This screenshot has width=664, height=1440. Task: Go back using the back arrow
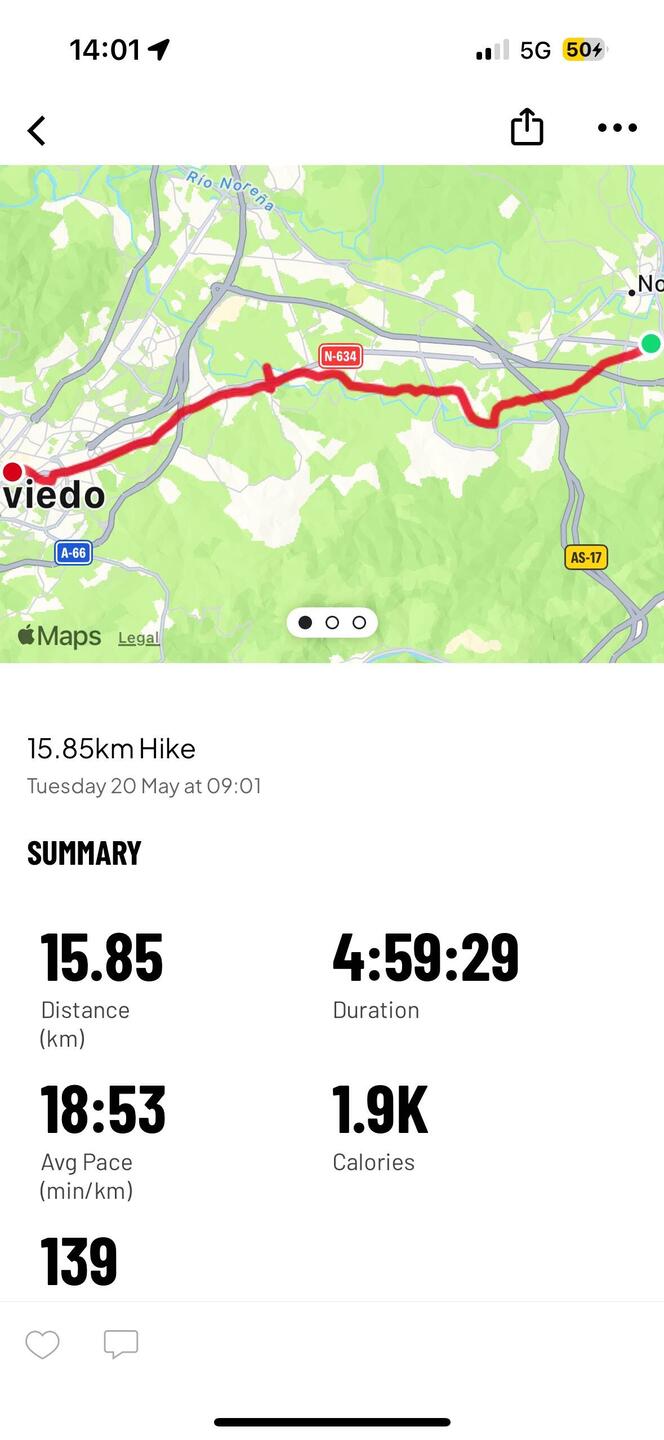(x=37, y=130)
